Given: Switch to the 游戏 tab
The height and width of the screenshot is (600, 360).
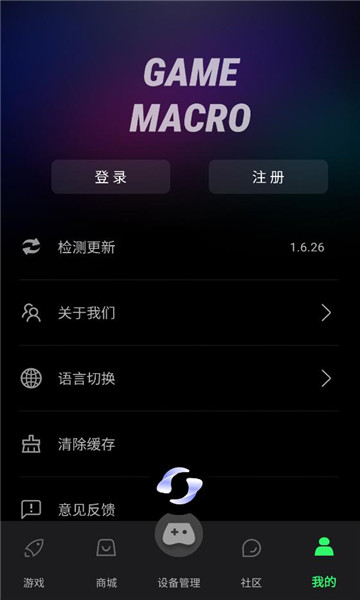Looking at the screenshot, I should point(34,562).
